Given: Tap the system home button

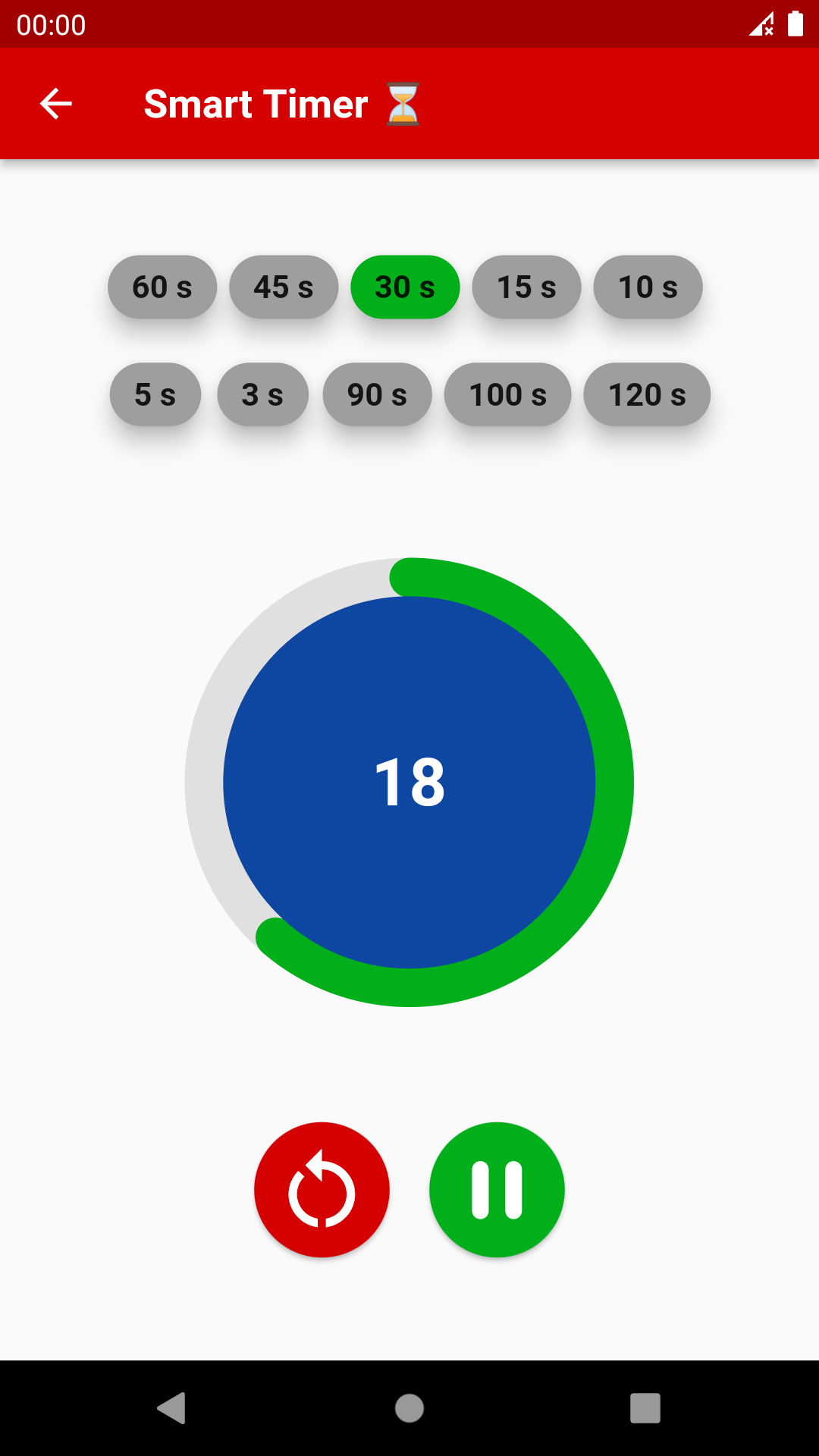Looking at the screenshot, I should tap(409, 1408).
